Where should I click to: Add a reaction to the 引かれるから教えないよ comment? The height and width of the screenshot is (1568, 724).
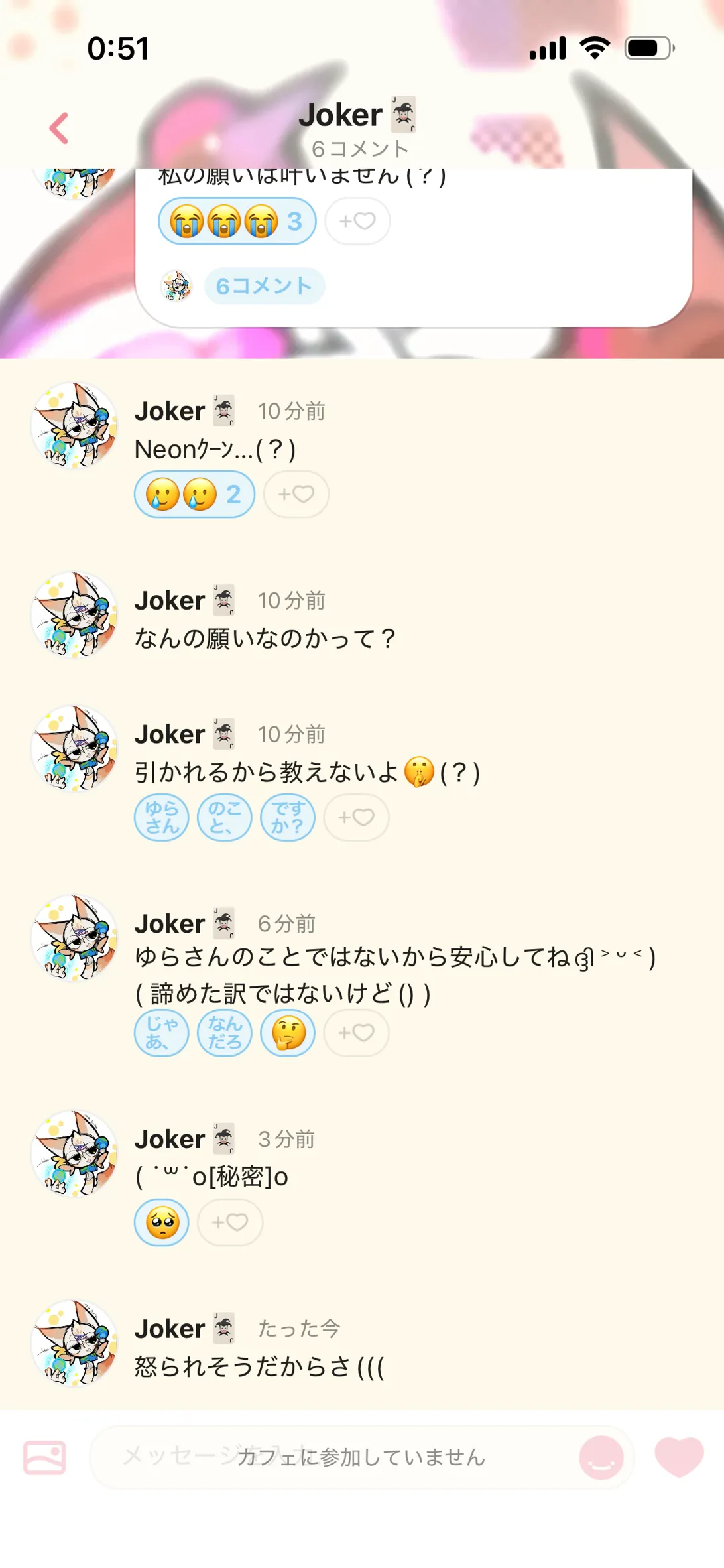coord(356,817)
